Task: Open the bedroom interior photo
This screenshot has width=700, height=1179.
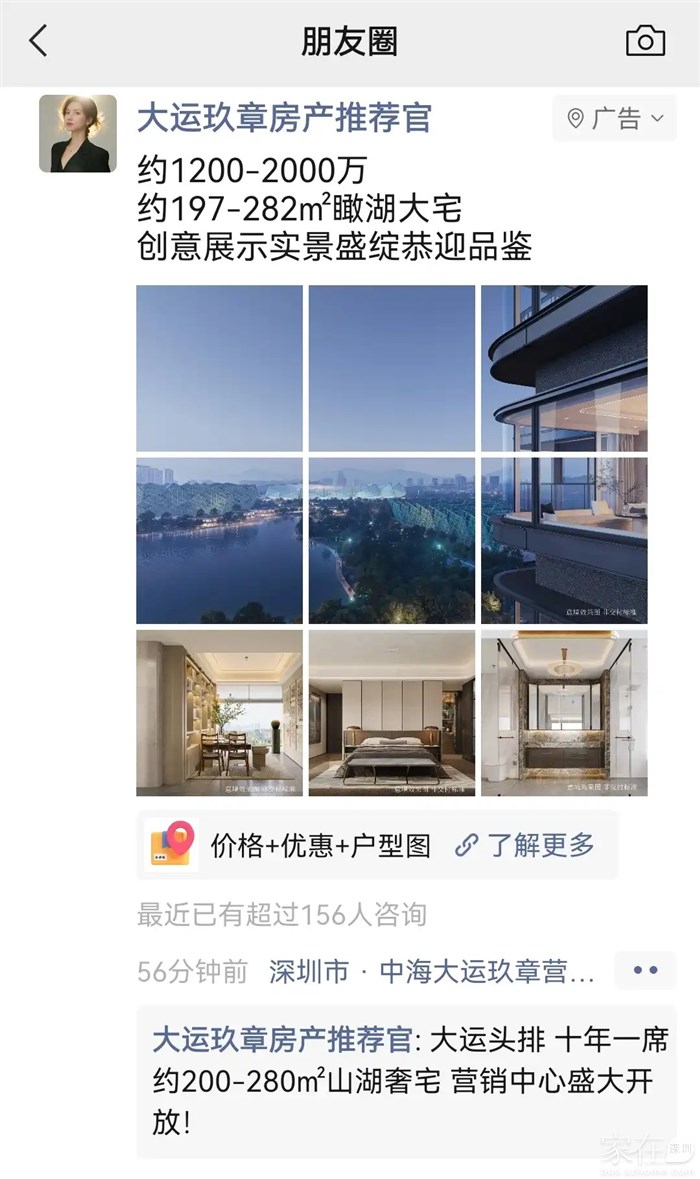Action: pos(392,713)
